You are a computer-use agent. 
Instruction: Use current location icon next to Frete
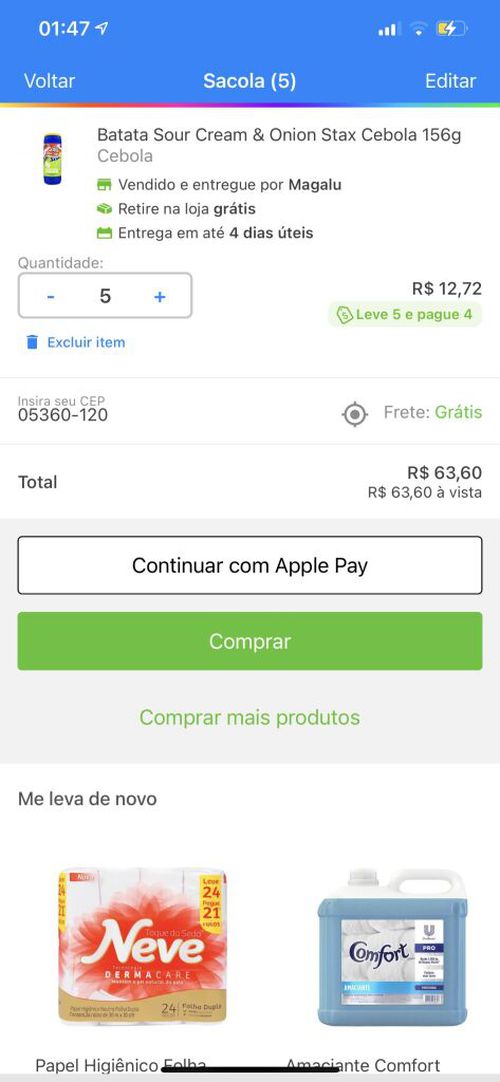354,414
